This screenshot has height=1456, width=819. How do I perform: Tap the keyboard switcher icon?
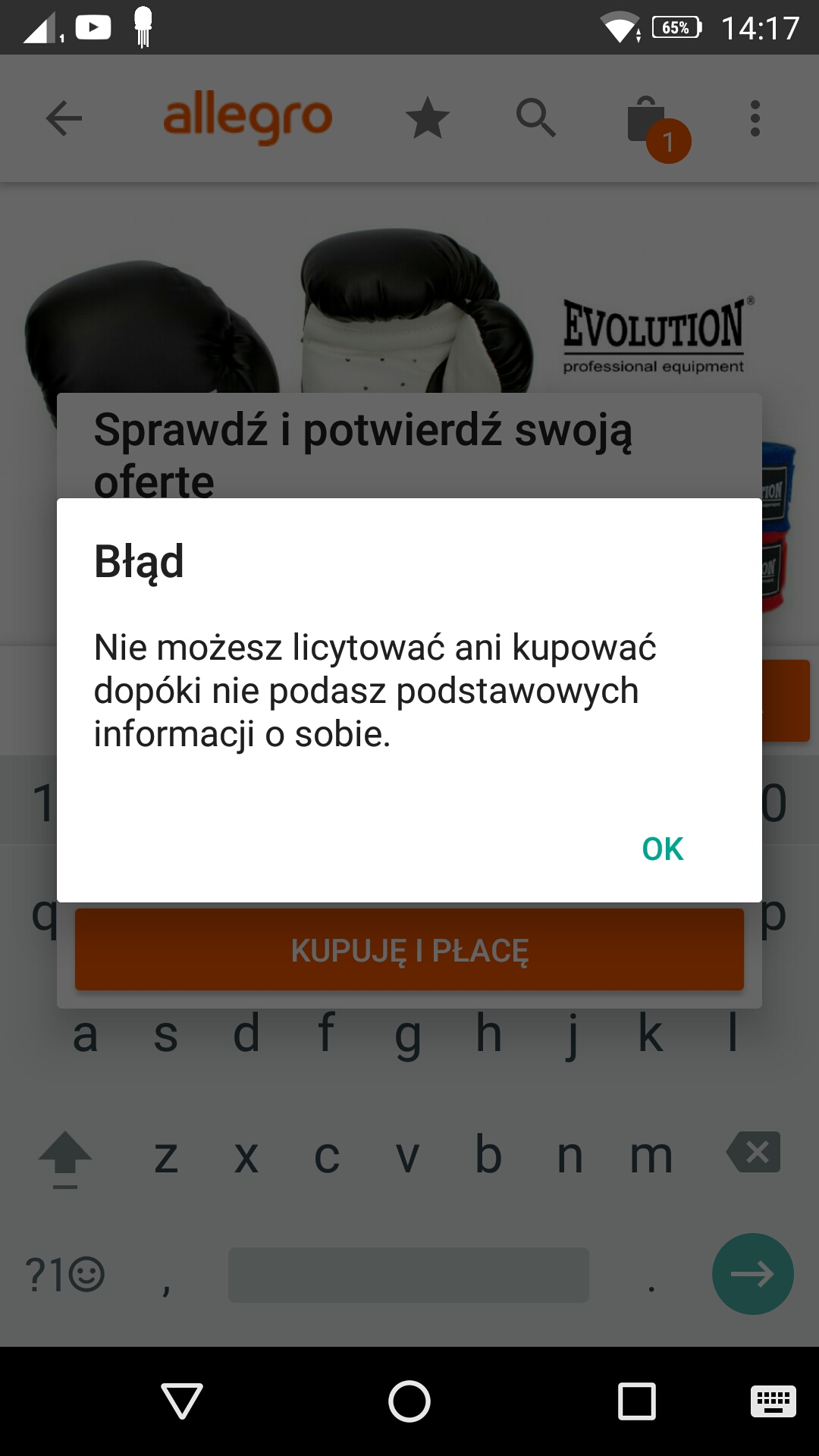pos(773,1401)
